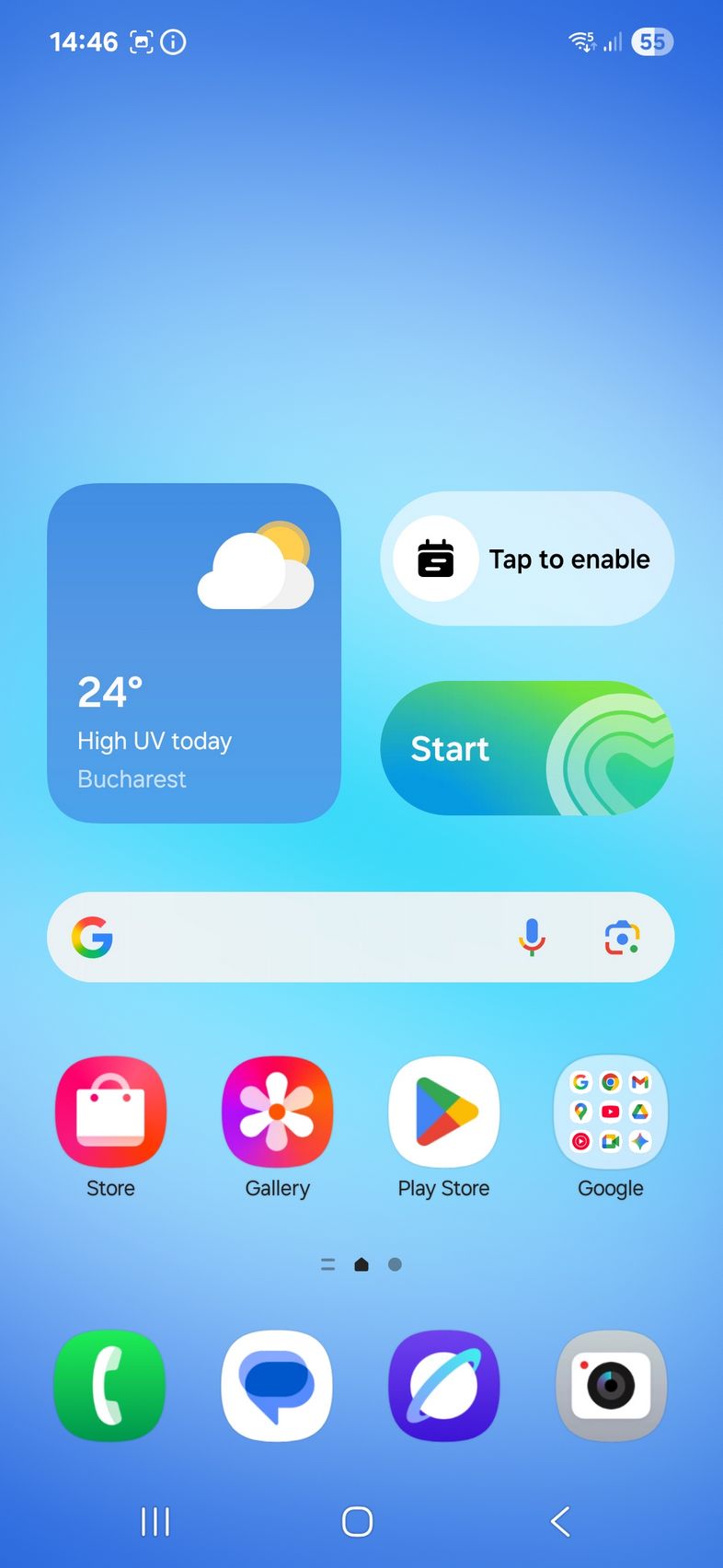The image size is (723, 1568).
Task: Tap the system back button
Action: [560, 1522]
